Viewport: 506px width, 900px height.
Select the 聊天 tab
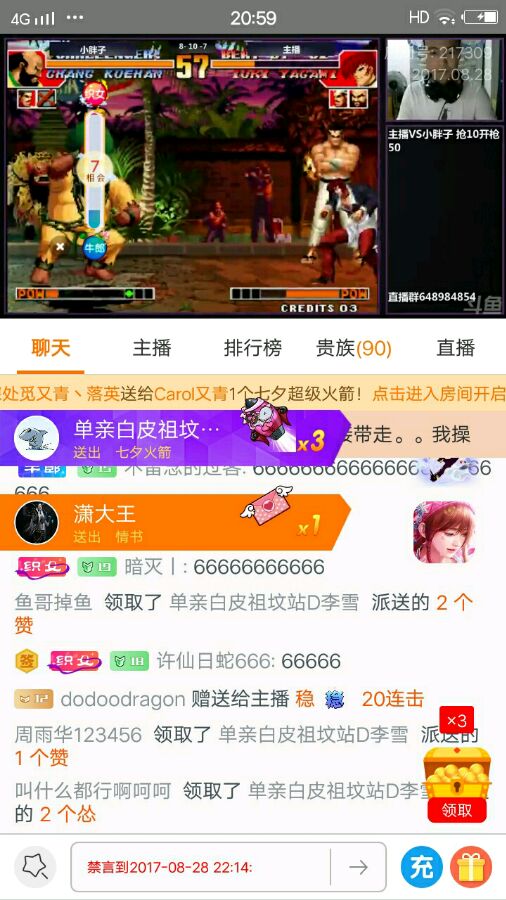click(x=50, y=348)
